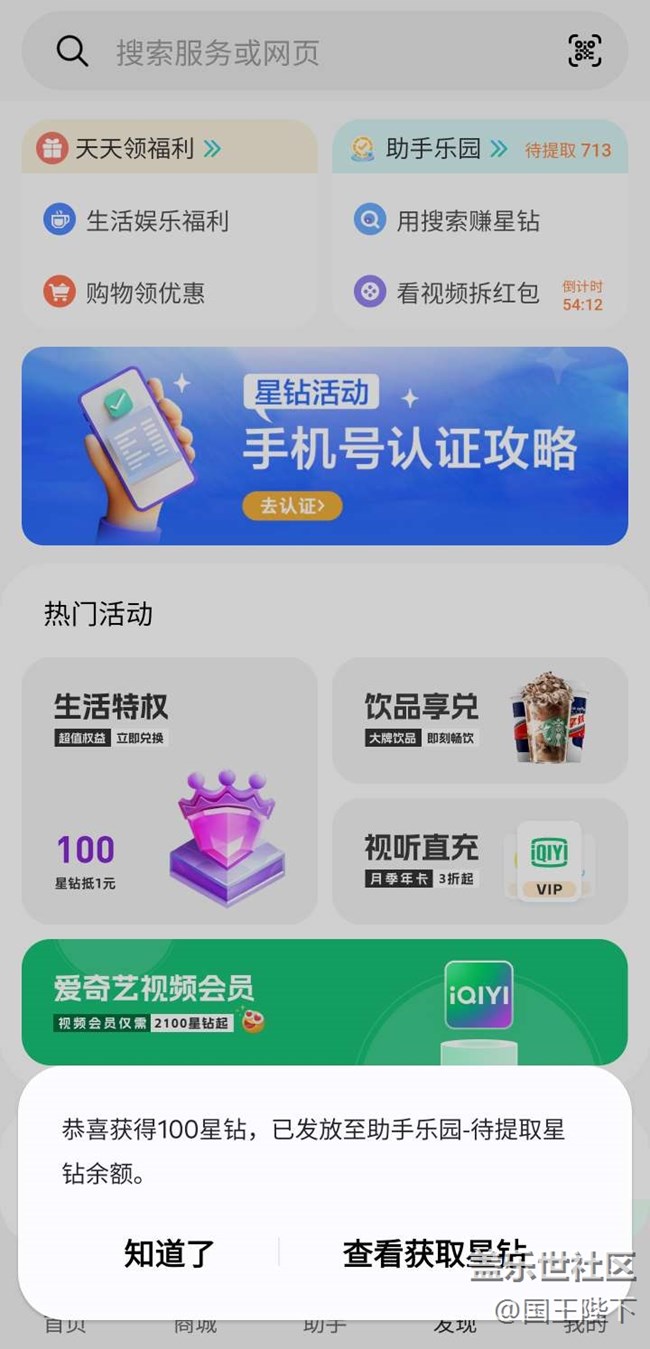Dismiss dialog with 知道了
The width and height of the screenshot is (650, 1349).
click(x=169, y=1253)
